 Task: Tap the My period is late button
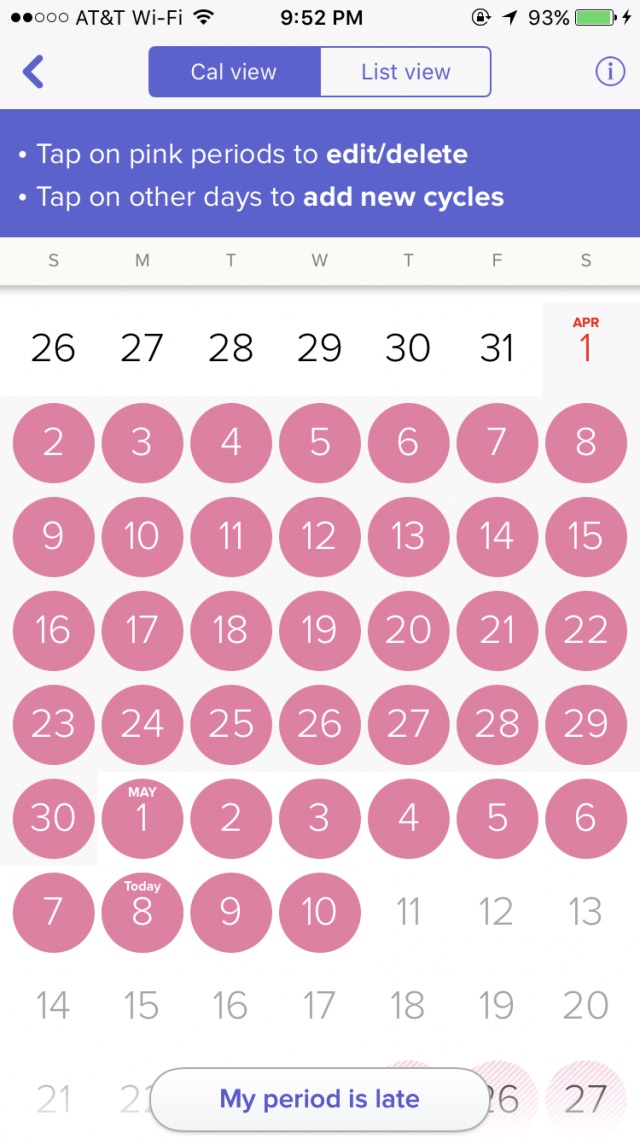pyautogui.click(x=320, y=1099)
